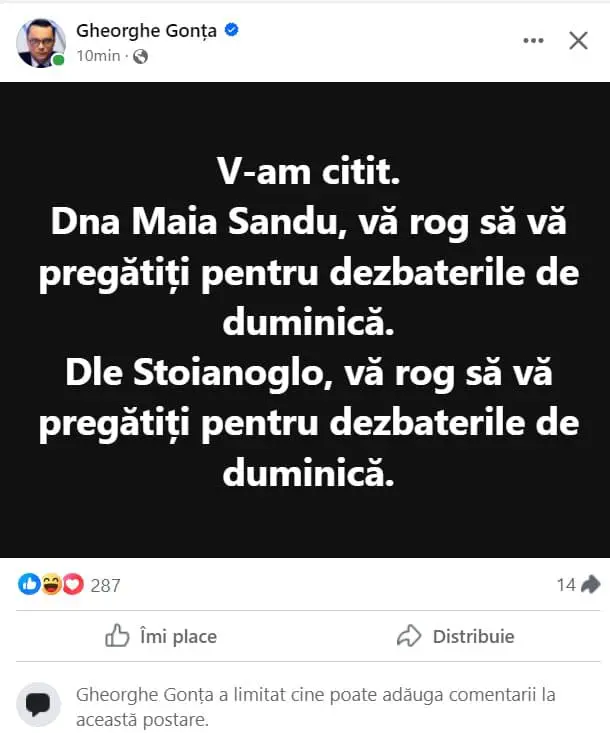610x733 pixels.
Task: Open Gheorghe Gonța's profile picture
Action: (x=40, y=42)
